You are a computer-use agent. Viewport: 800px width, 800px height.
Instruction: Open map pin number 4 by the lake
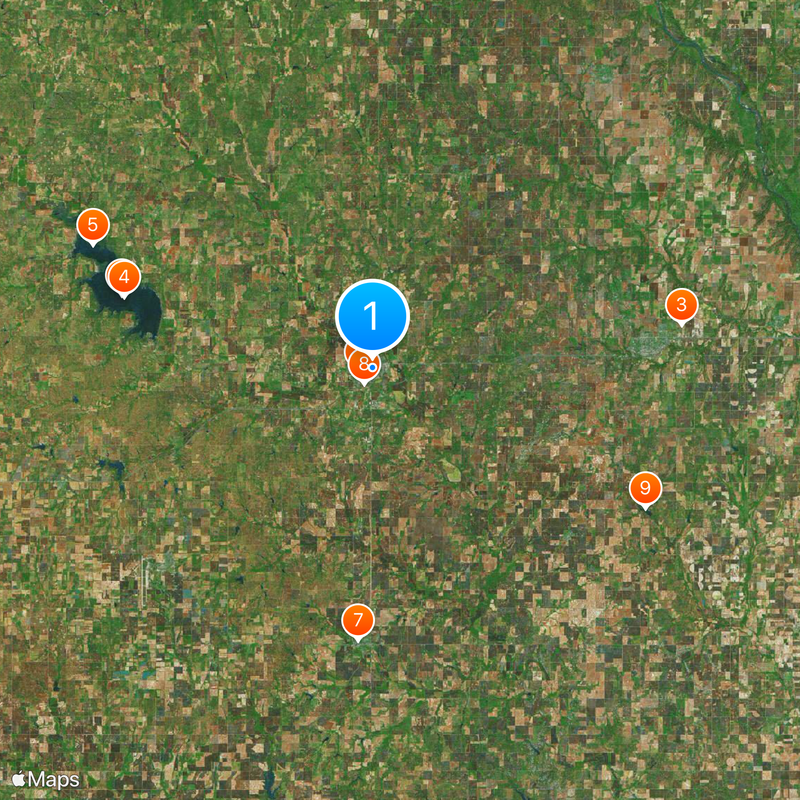124,276
